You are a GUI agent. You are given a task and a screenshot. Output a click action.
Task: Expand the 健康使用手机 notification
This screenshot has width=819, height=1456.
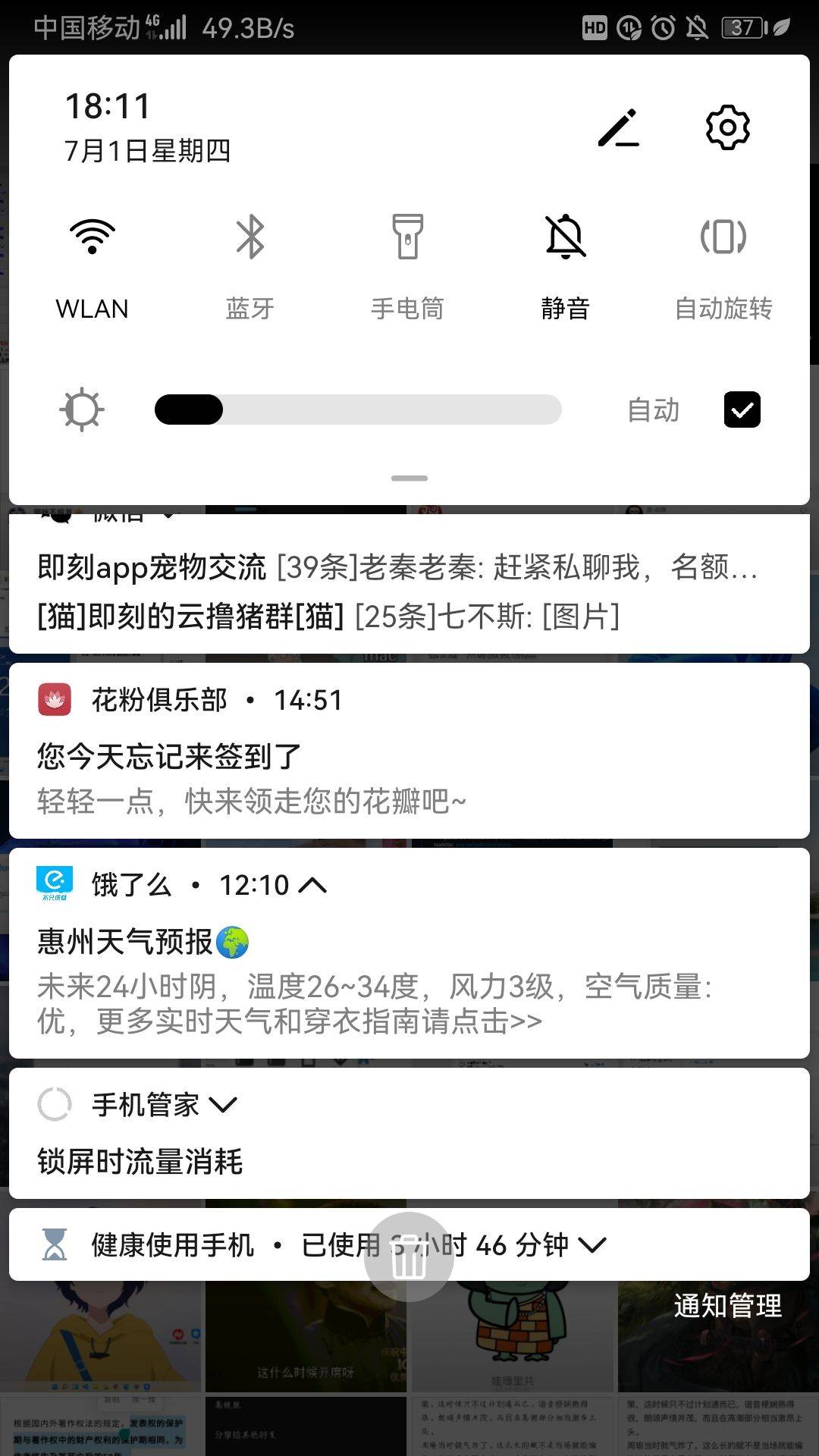coord(592,1244)
